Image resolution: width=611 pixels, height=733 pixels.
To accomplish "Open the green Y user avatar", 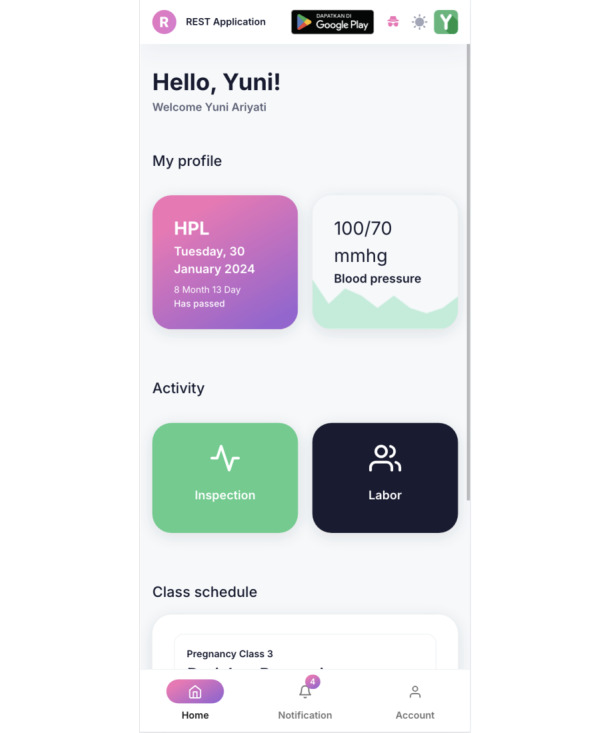I will [x=446, y=22].
